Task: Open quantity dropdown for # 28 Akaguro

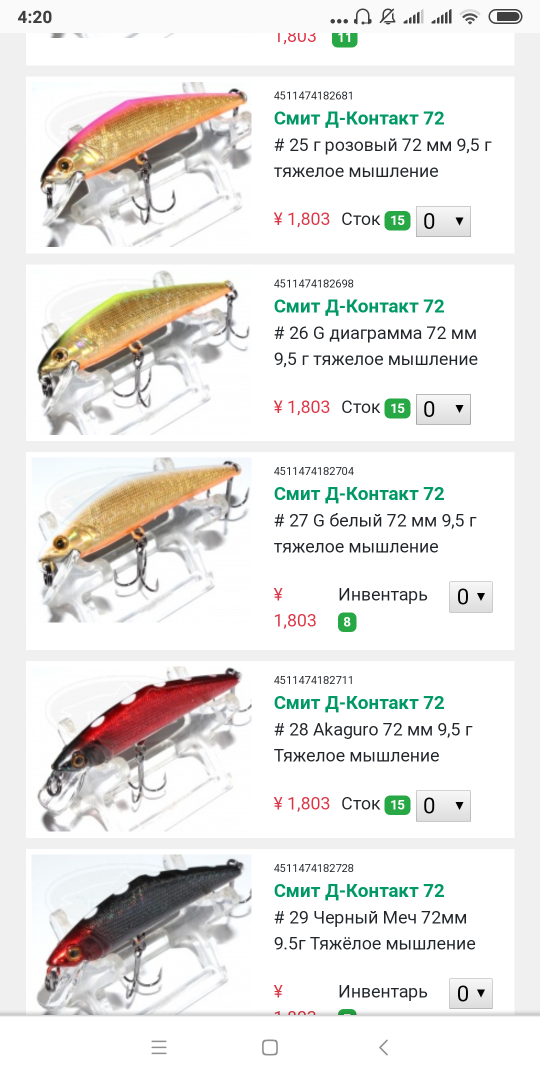Action: (x=443, y=805)
